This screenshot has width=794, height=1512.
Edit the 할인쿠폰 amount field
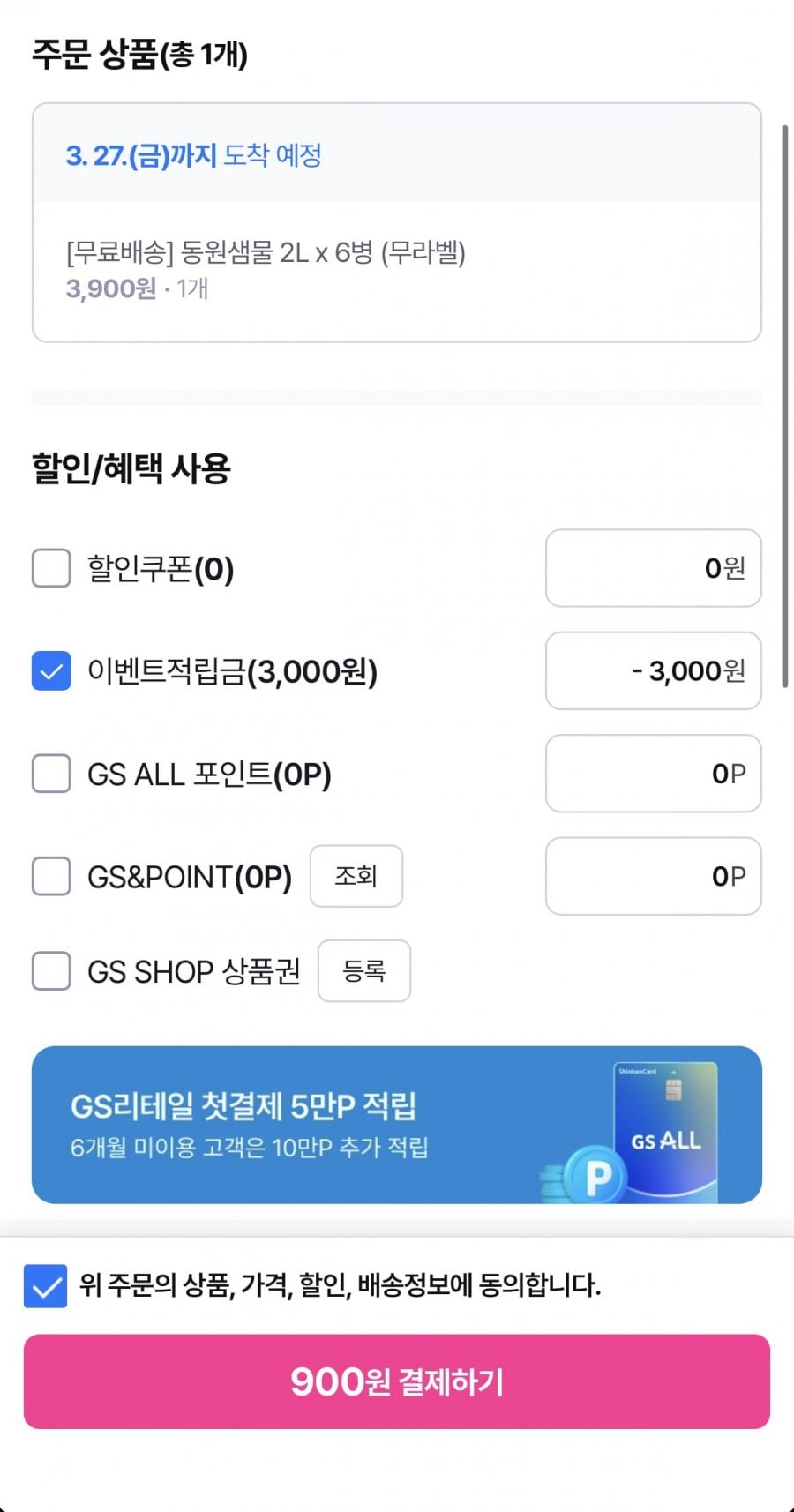653,568
